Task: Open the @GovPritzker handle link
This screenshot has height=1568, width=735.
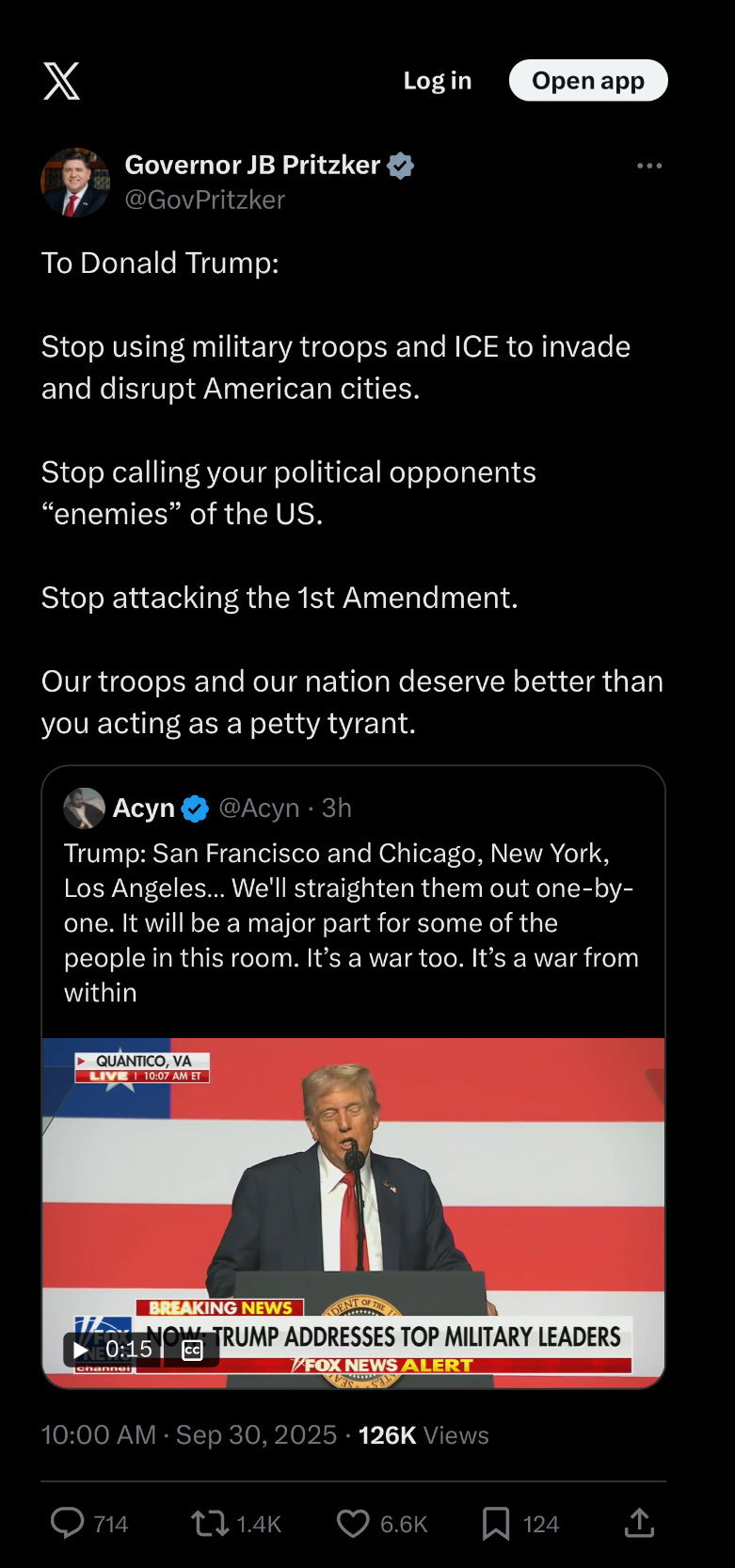Action: pyautogui.click(x=205, y=200)
